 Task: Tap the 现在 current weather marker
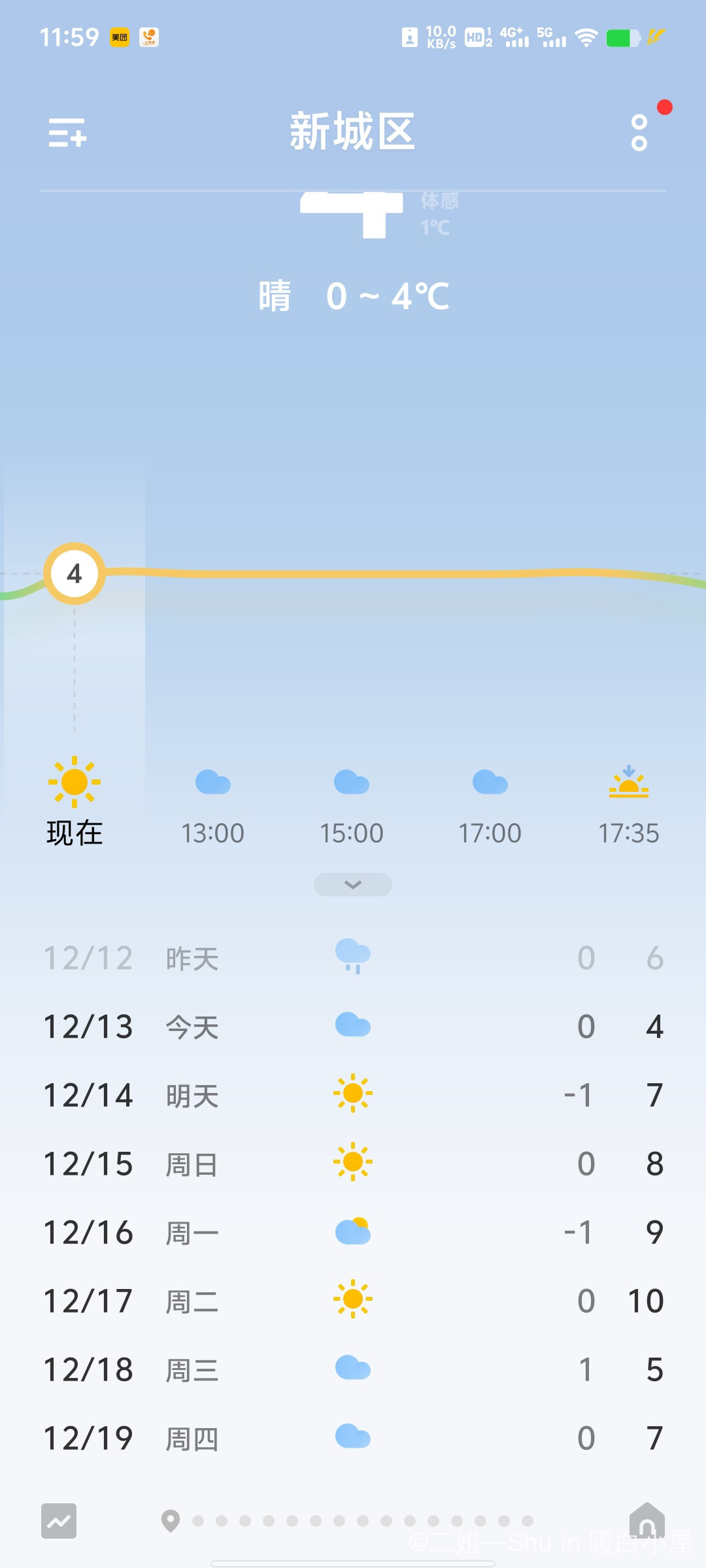[x=75, y=804]
